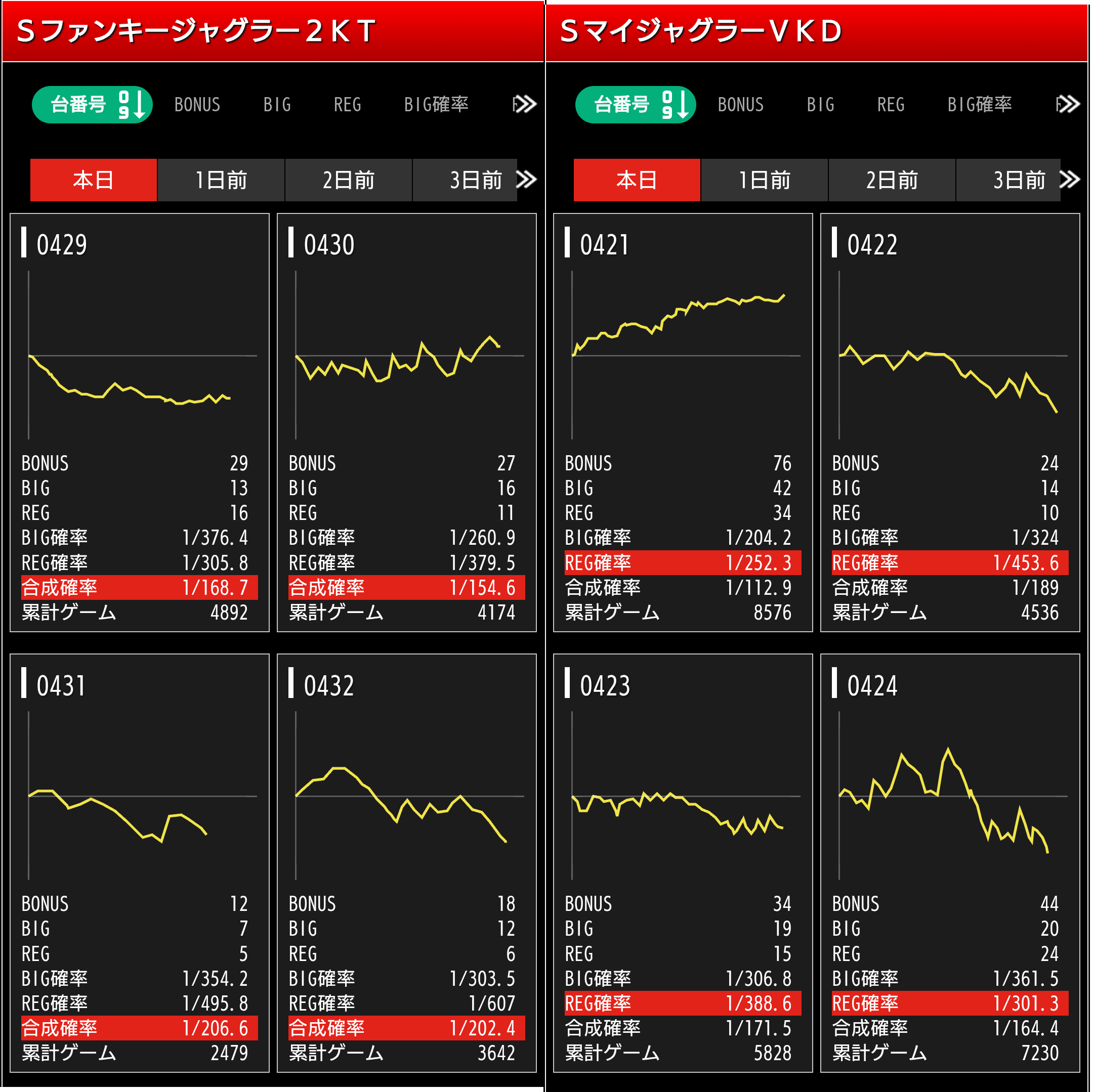1094x1092 pixels.
Task: Show more sort options for My Juggler
Action: [x=1069, y=105]
